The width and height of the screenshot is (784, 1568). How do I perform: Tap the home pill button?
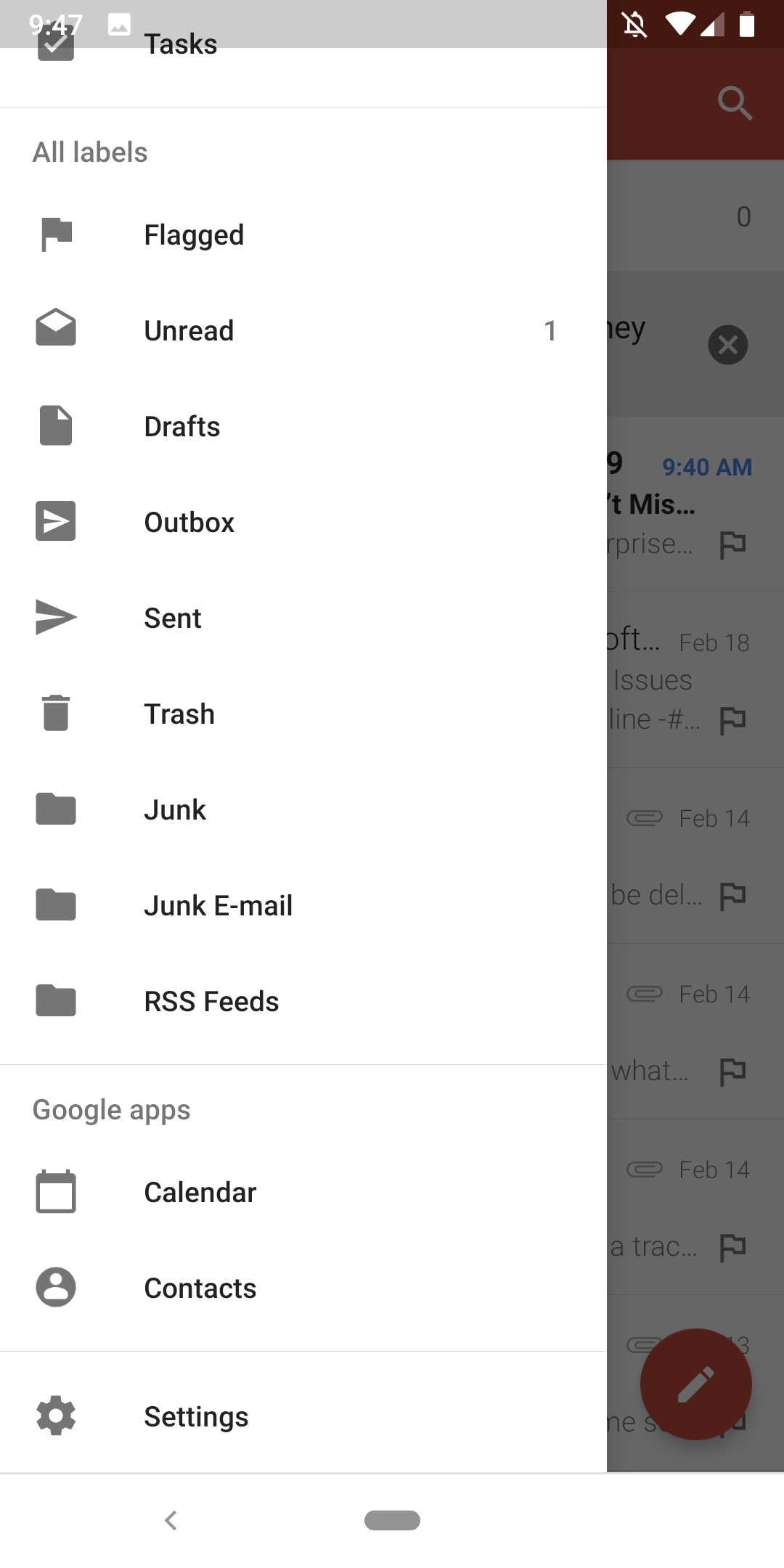click(392, 1520)
